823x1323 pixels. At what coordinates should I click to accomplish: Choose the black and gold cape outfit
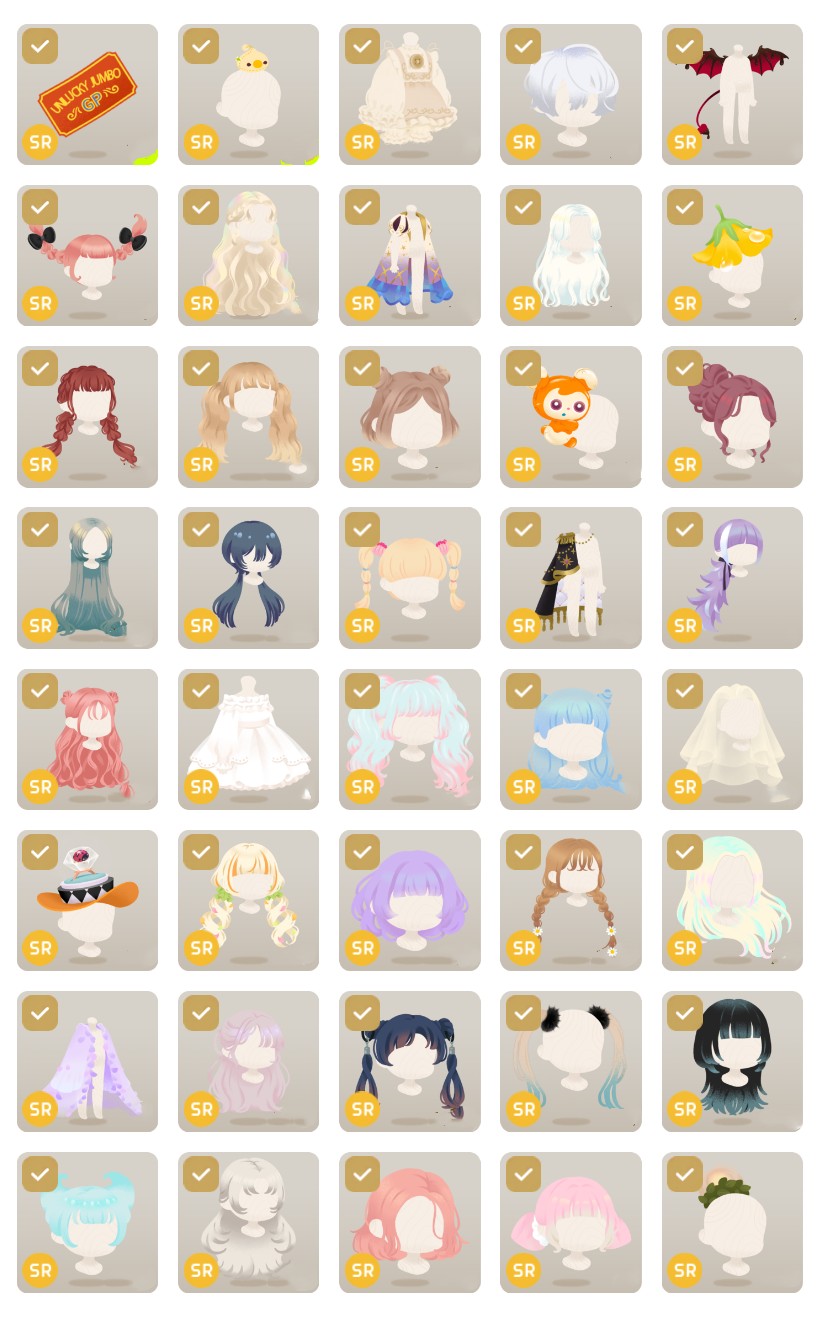(570, 578)
